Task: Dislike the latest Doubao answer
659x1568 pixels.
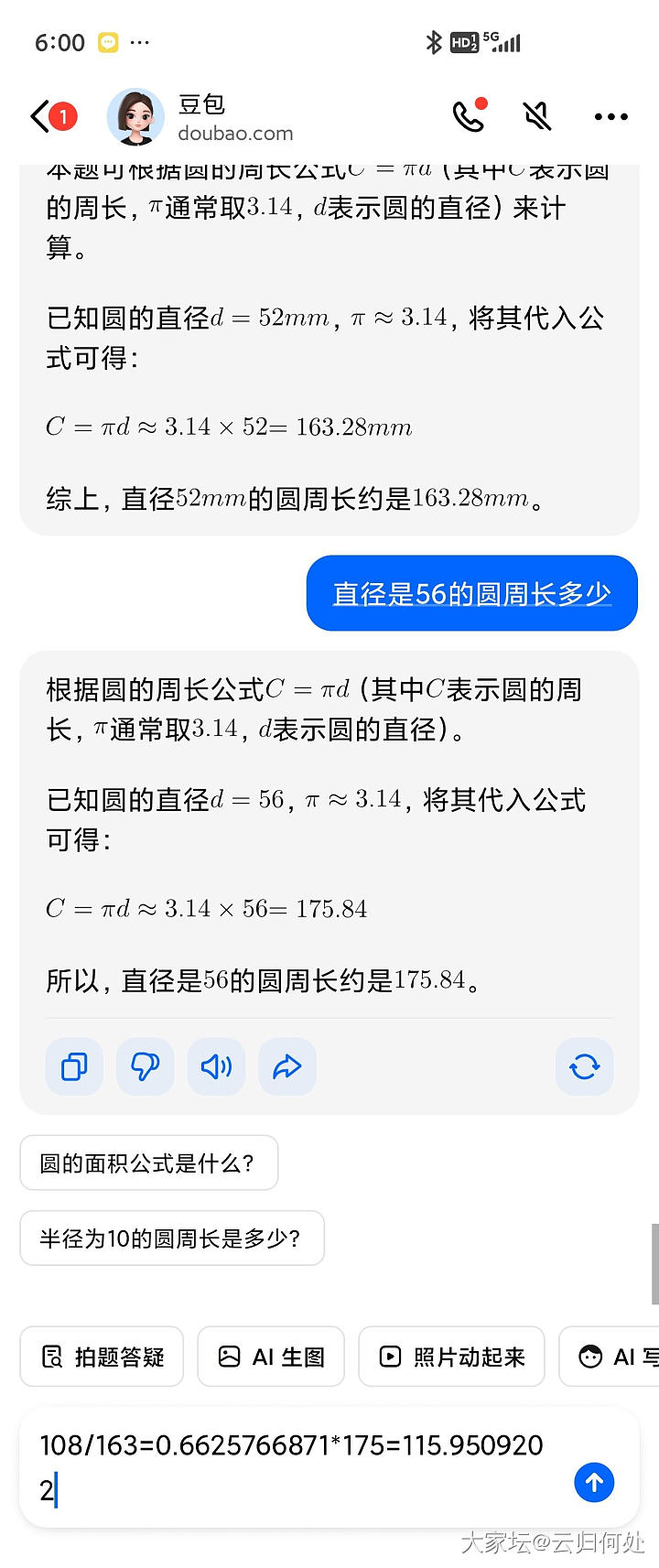Action: point(145,1066)
